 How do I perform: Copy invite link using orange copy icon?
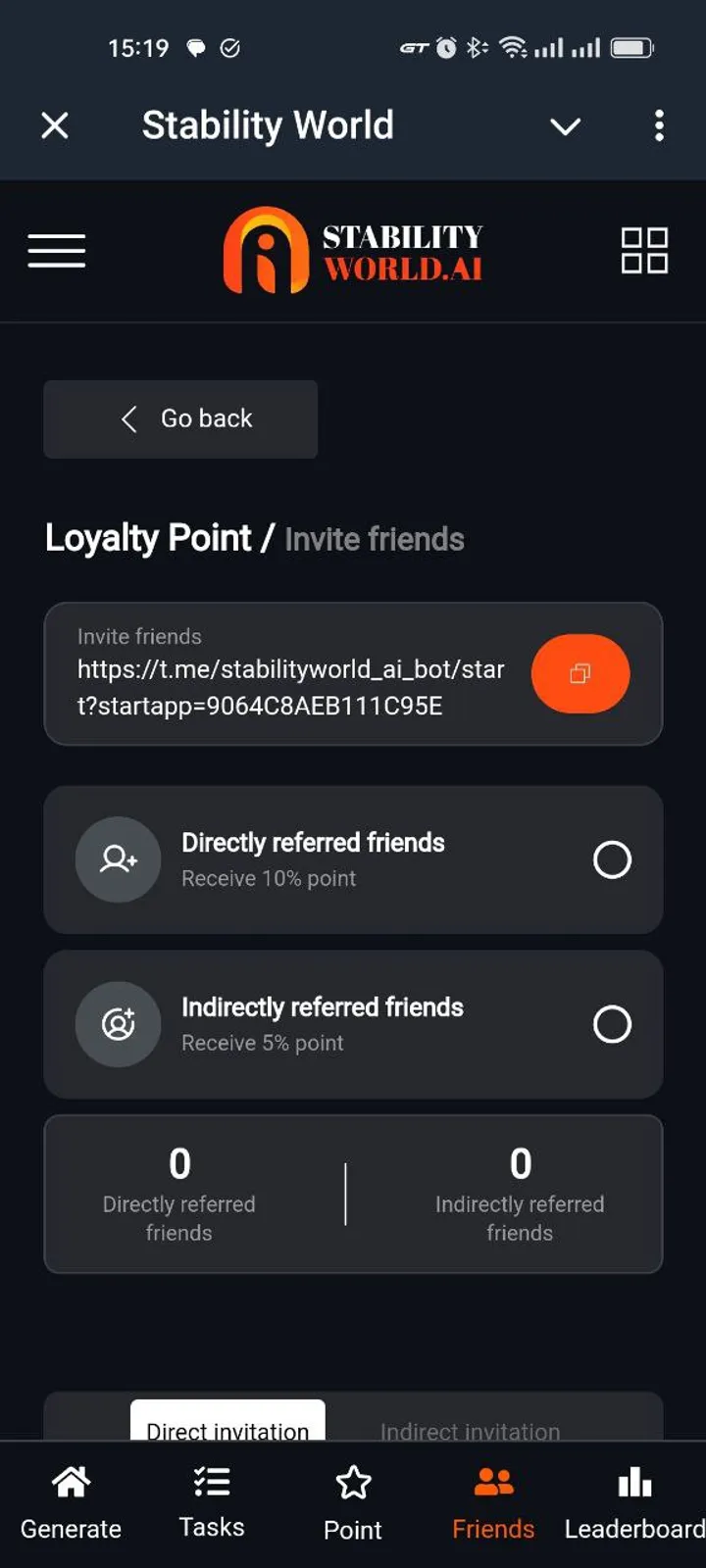point(580,674)
